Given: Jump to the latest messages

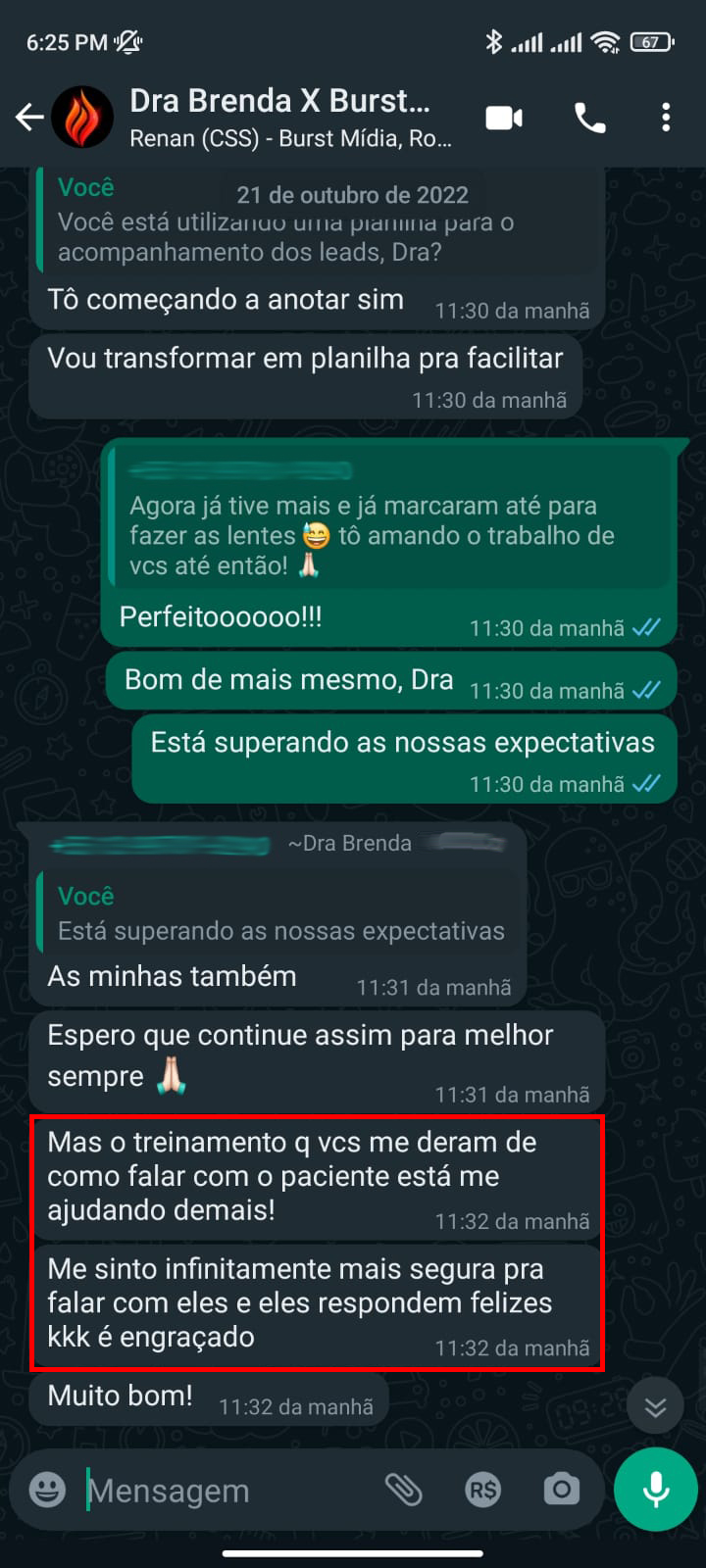Looking at the screenshot, I should tap(655, 1407).
